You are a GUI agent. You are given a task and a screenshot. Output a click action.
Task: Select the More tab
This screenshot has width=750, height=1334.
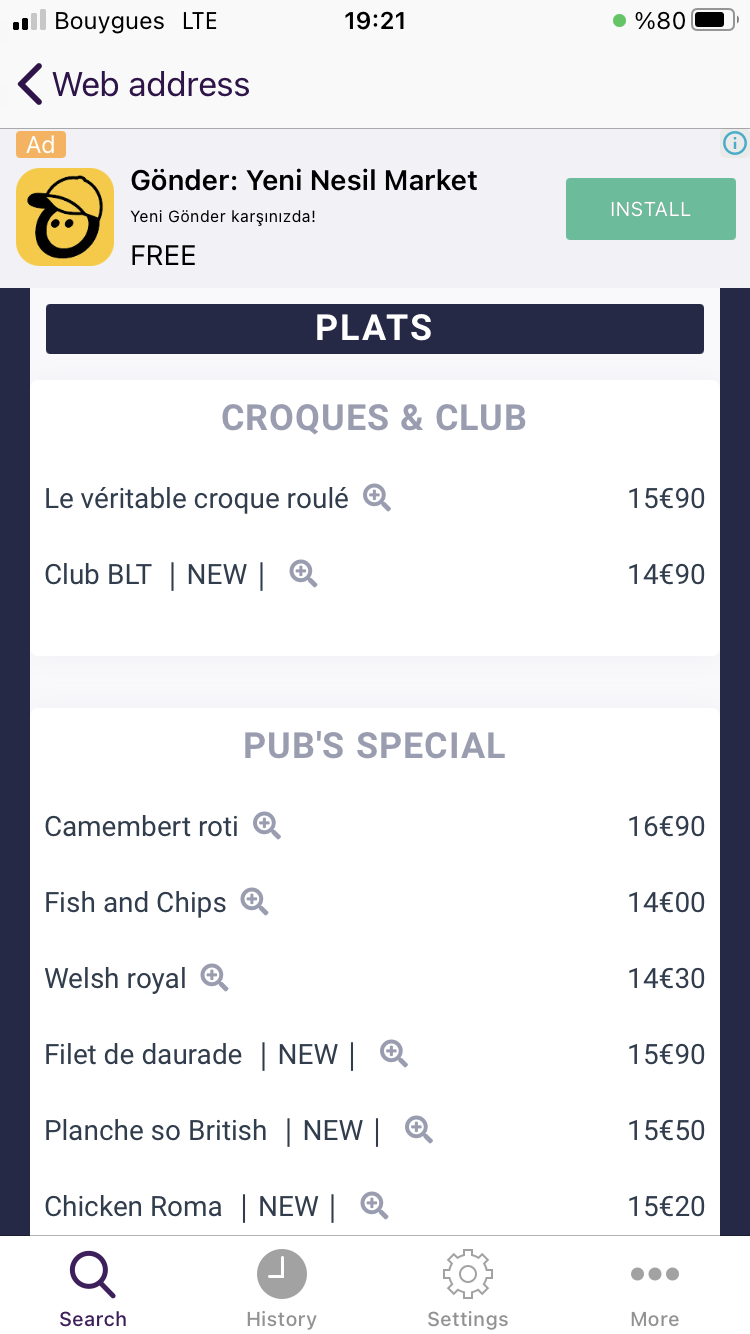[x=655, y=1288]
